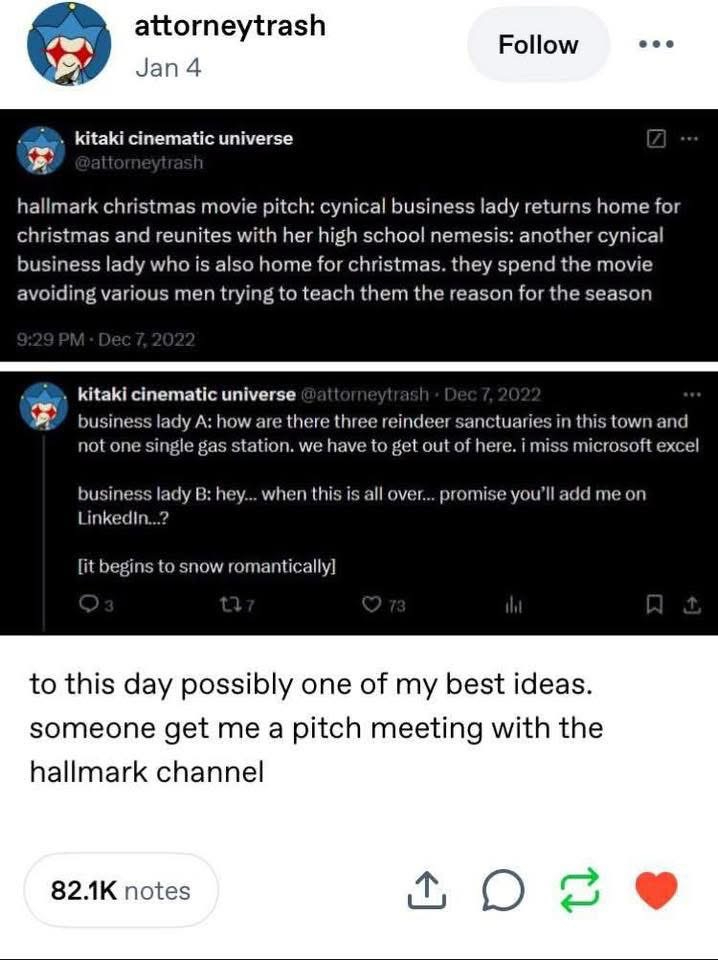
Task: Open attorneytrash's profile avatar
Action: coord(69,44)
